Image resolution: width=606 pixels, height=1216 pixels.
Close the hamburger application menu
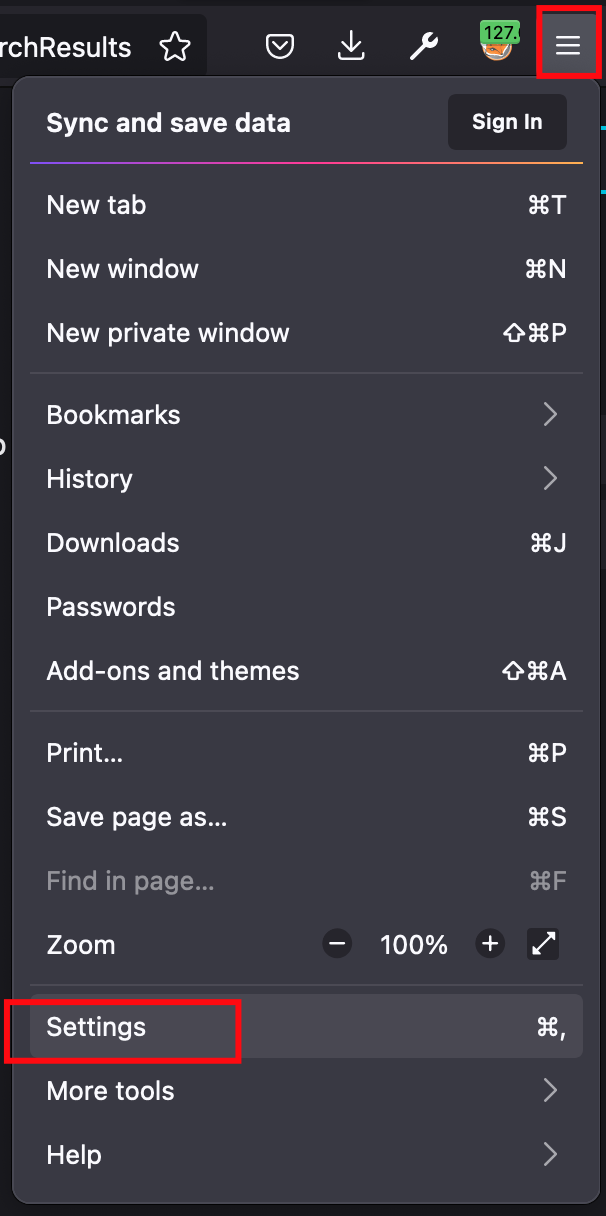click(x=568, y=45)
